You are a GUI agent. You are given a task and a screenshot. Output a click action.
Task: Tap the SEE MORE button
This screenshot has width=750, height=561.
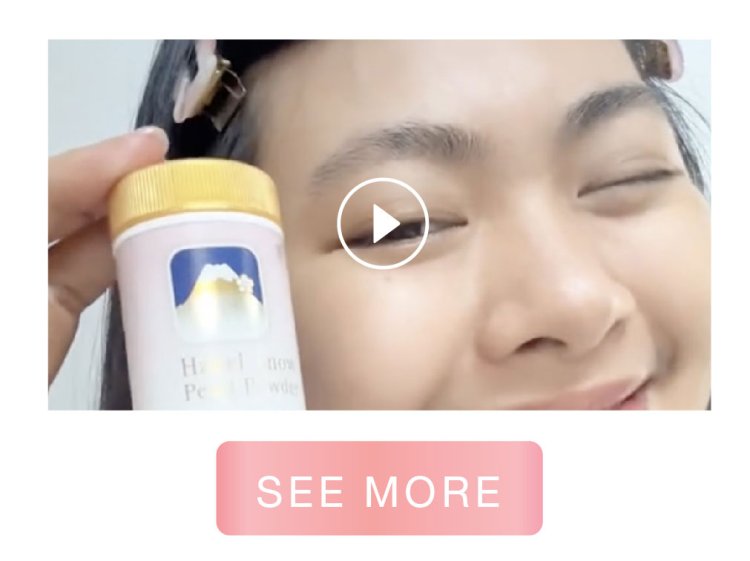379,489
